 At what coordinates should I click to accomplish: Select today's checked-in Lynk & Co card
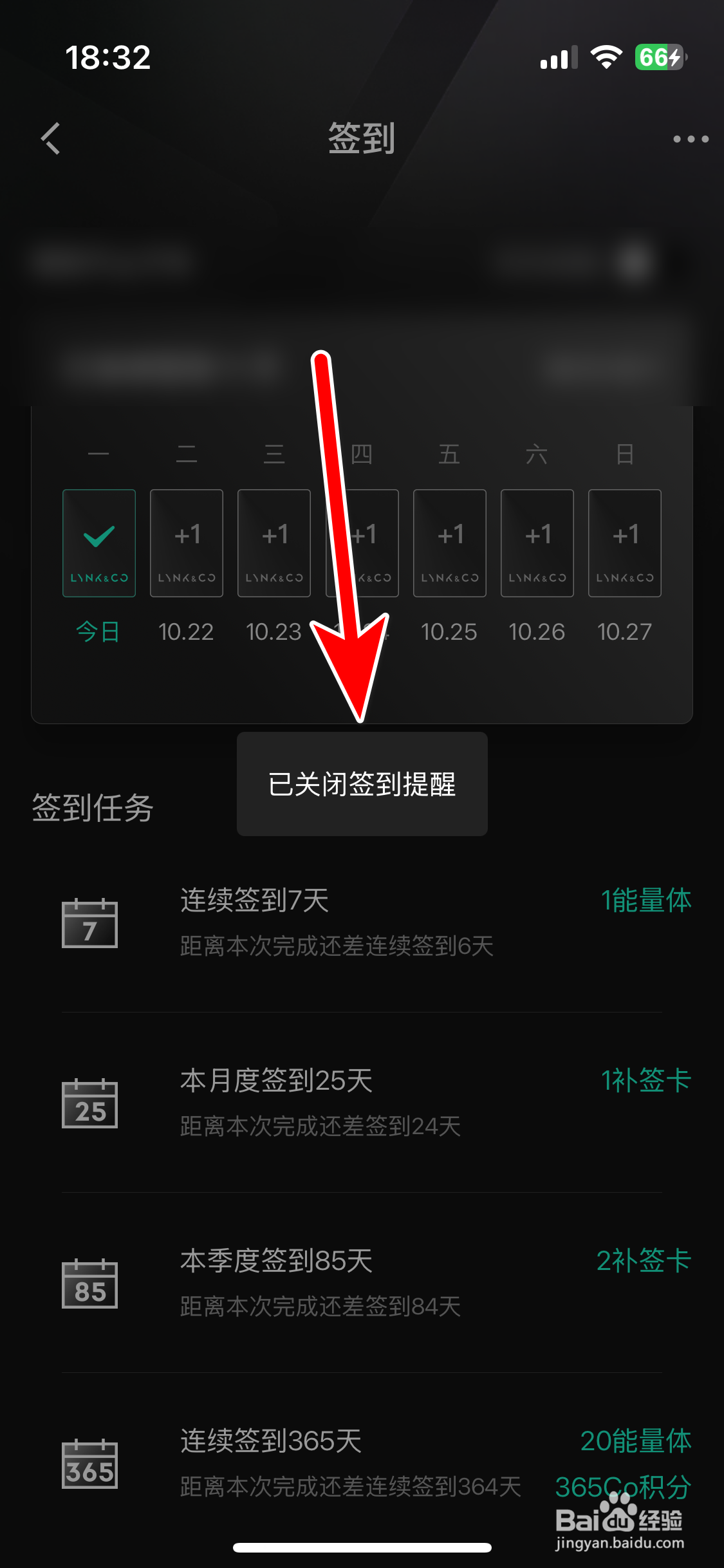coord(98,543)
